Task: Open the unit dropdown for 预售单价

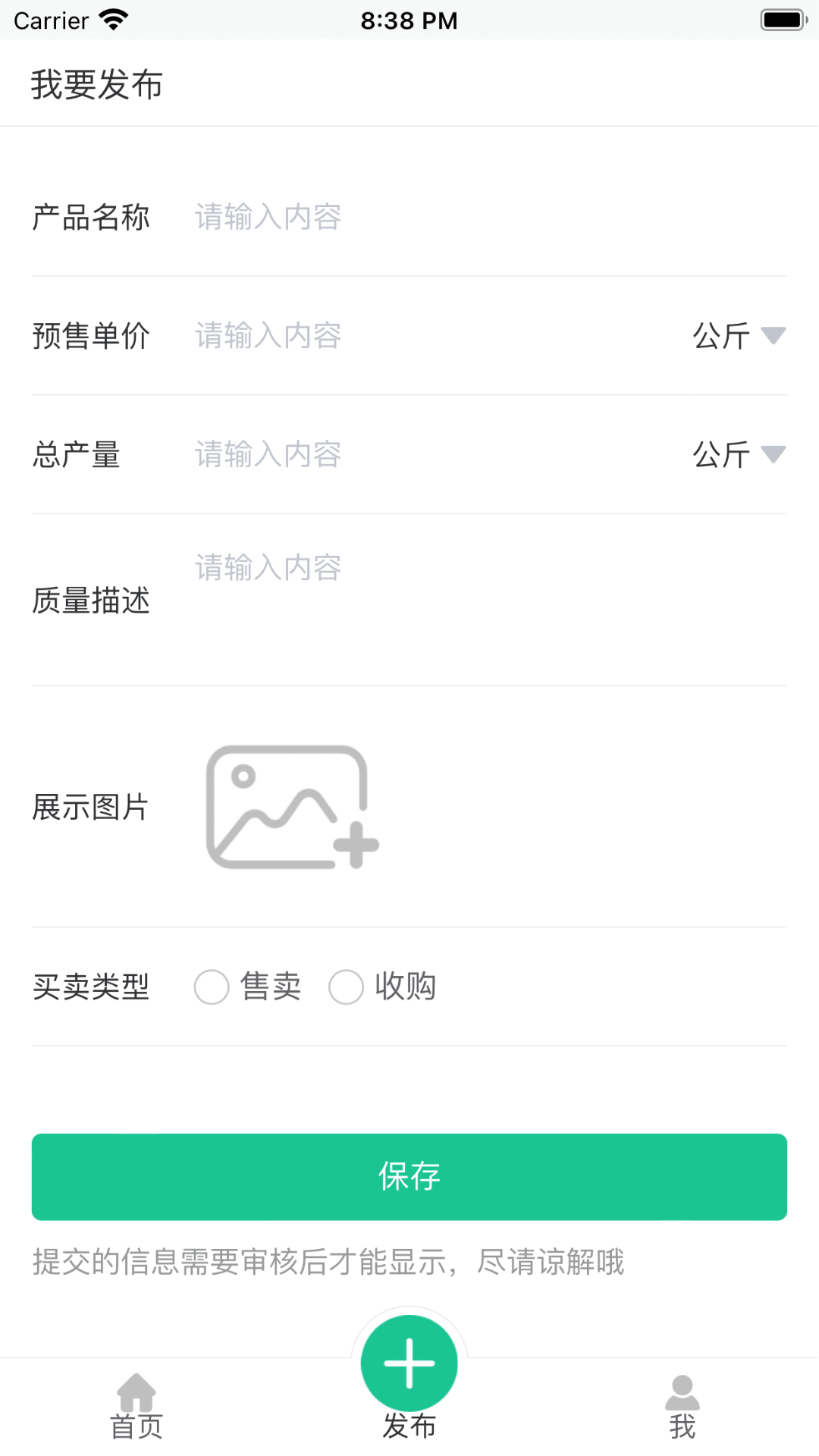Action: click(739, 336)
